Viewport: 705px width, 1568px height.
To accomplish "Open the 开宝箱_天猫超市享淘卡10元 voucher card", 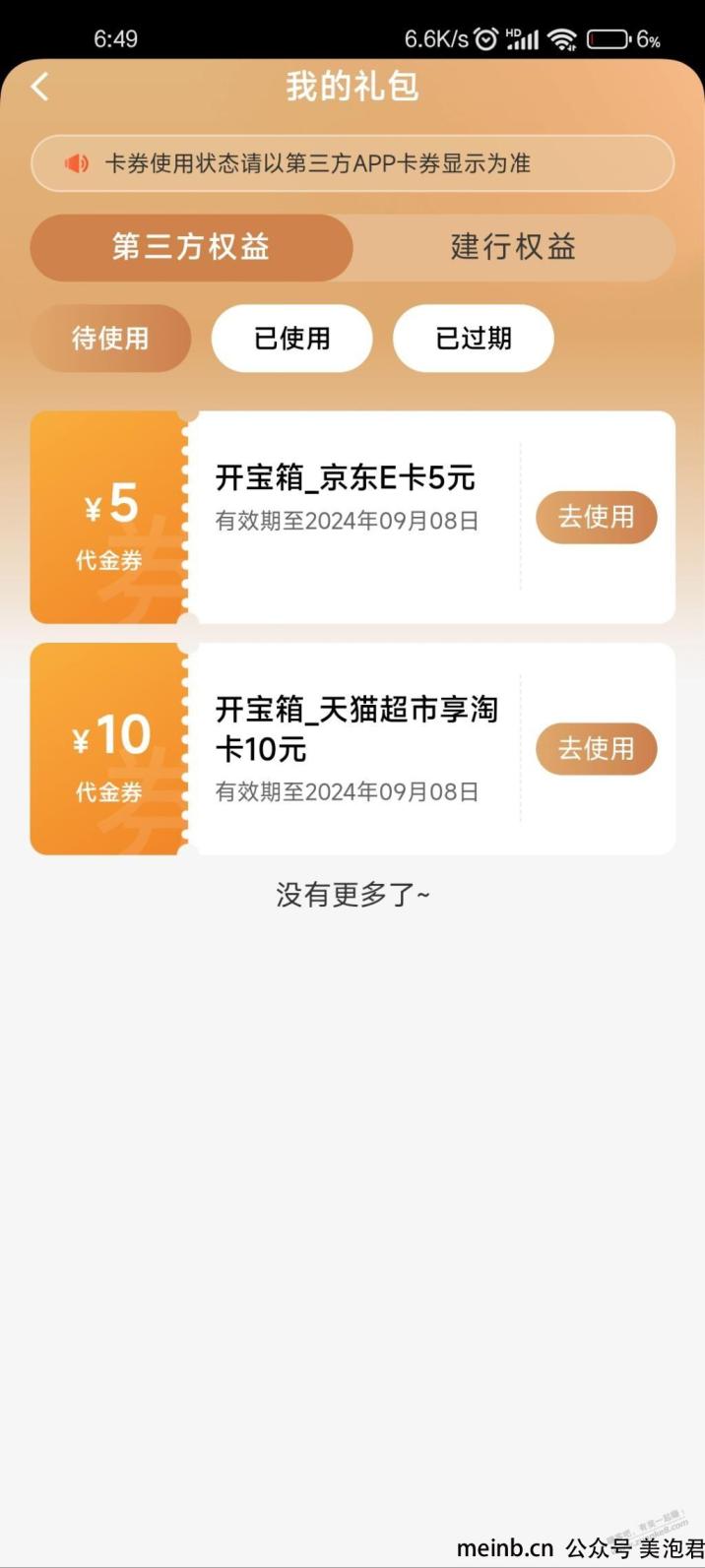I will pos(352,749).
